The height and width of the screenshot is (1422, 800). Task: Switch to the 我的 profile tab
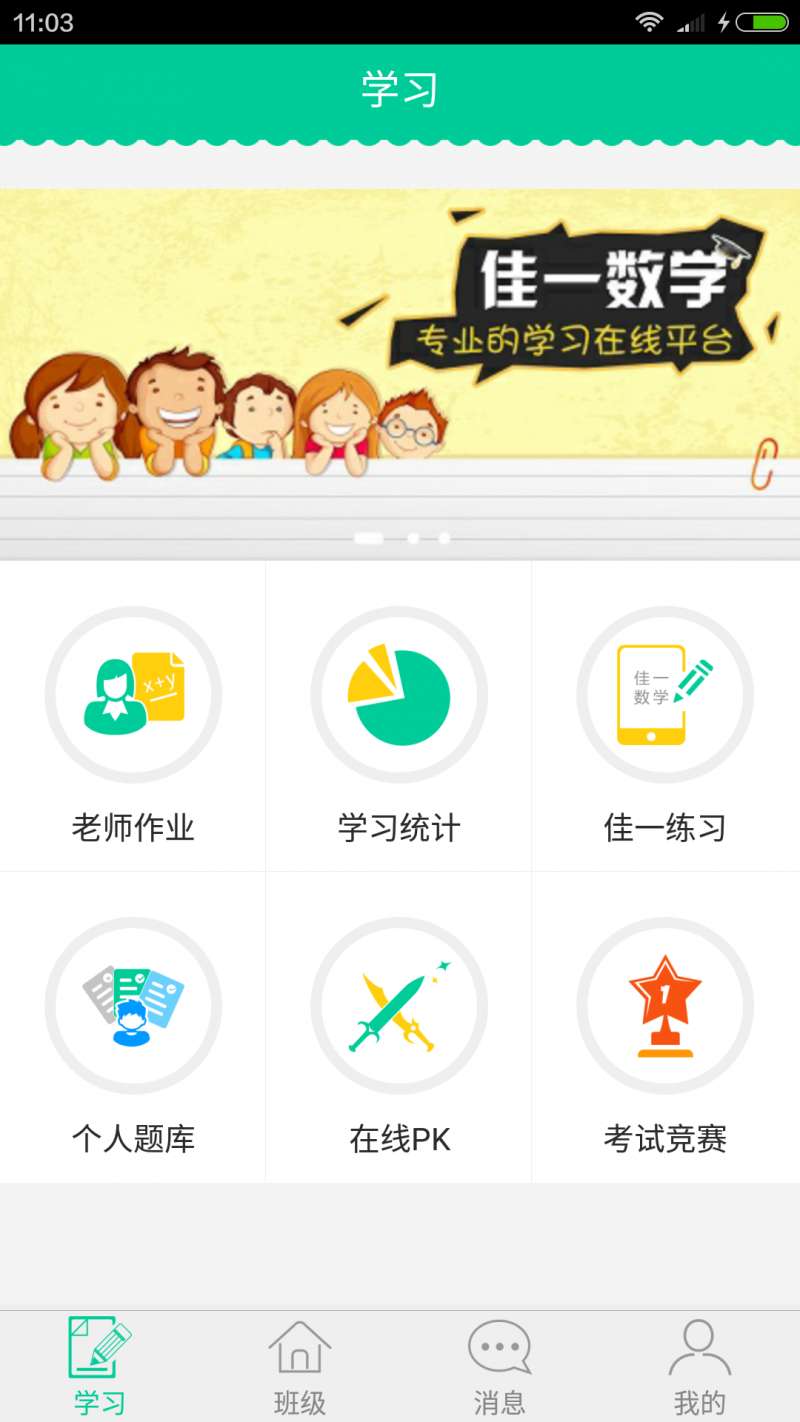tap(700, 1366)
